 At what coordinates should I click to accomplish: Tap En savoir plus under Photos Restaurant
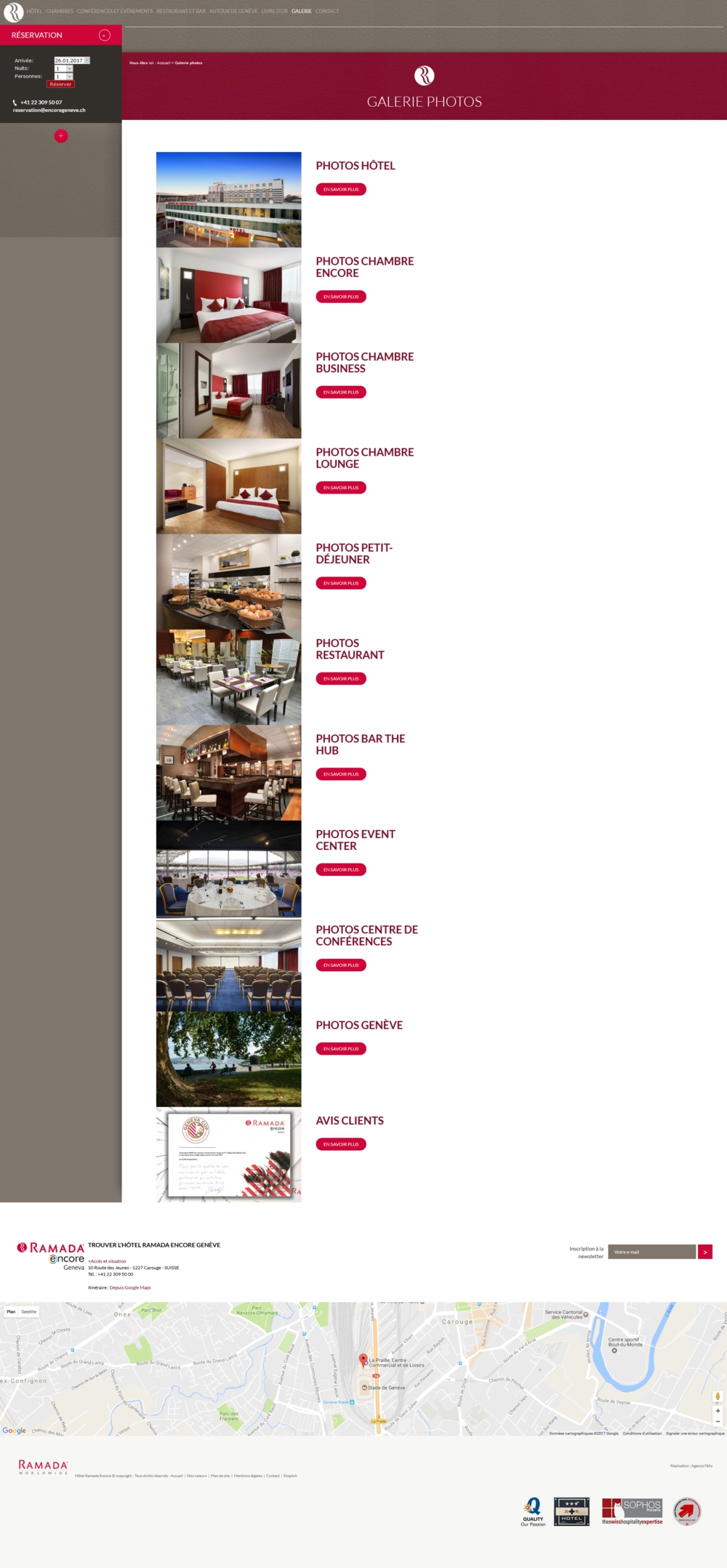tap(341, 679)
